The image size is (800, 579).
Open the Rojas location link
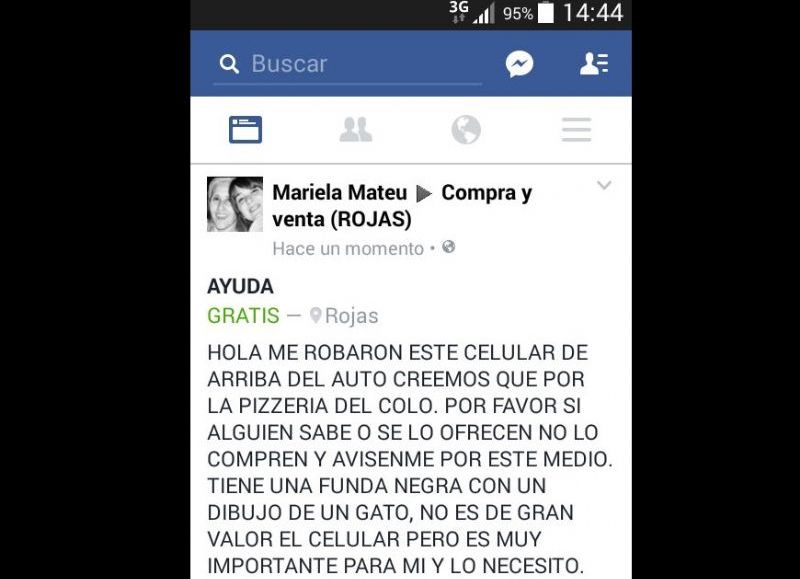(x=351, y=316)
